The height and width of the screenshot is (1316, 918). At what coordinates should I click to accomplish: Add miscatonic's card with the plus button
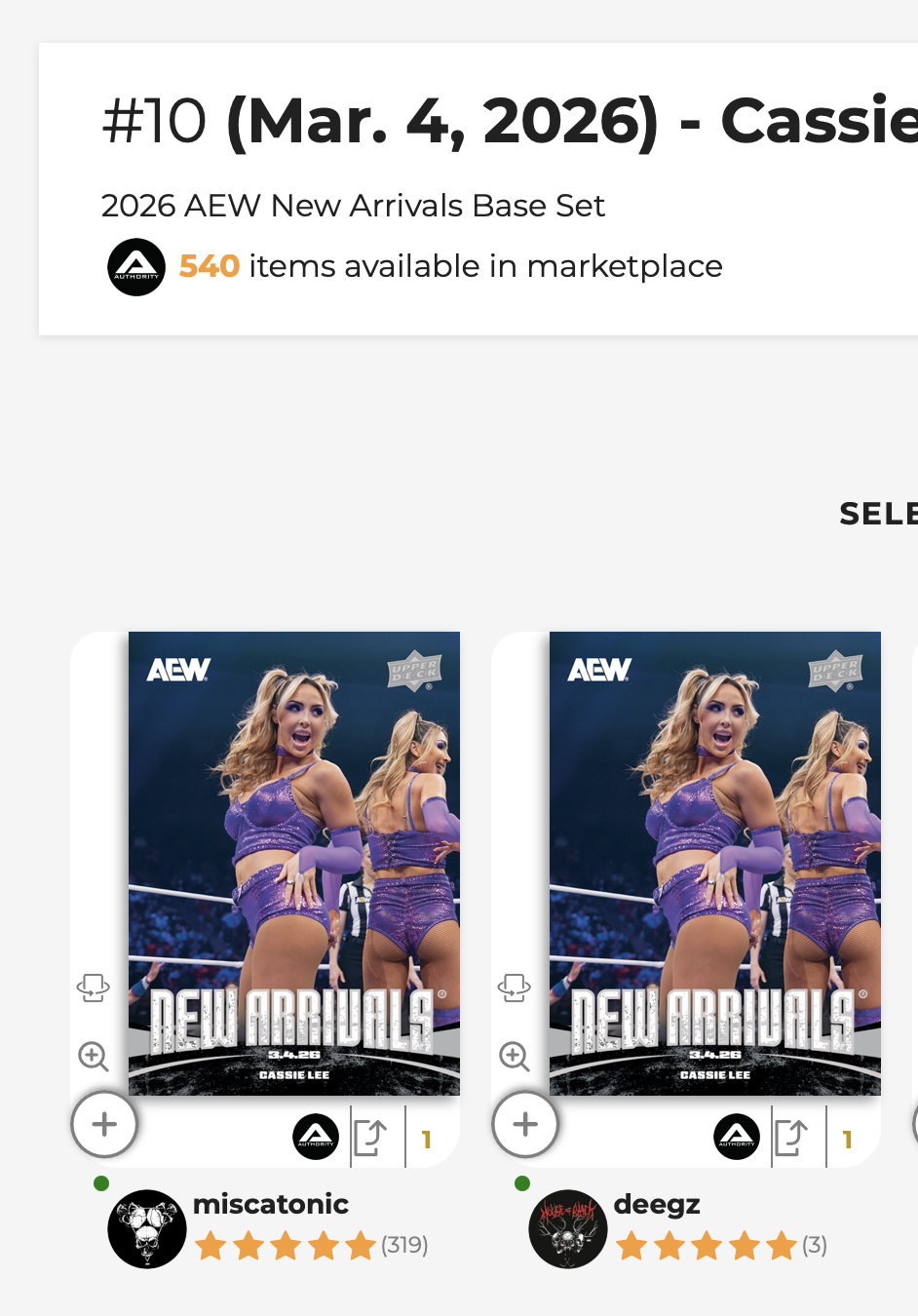point(104,1124)
